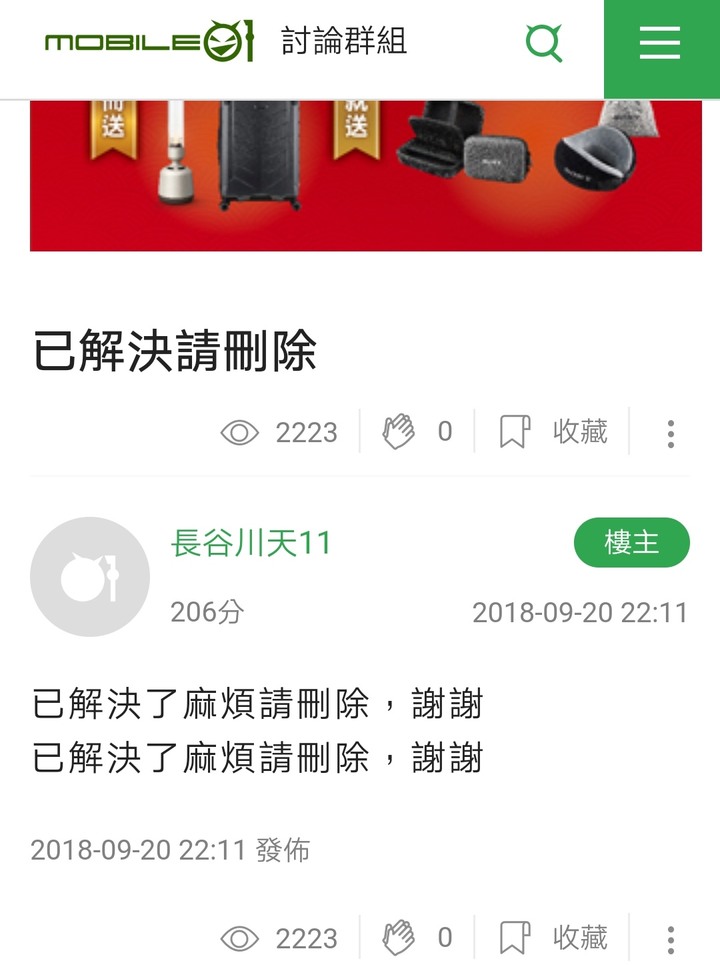Applaud the post with the lower clap icon
The height and width of the screenshot is (965, 720).
[x=399, y=938]
